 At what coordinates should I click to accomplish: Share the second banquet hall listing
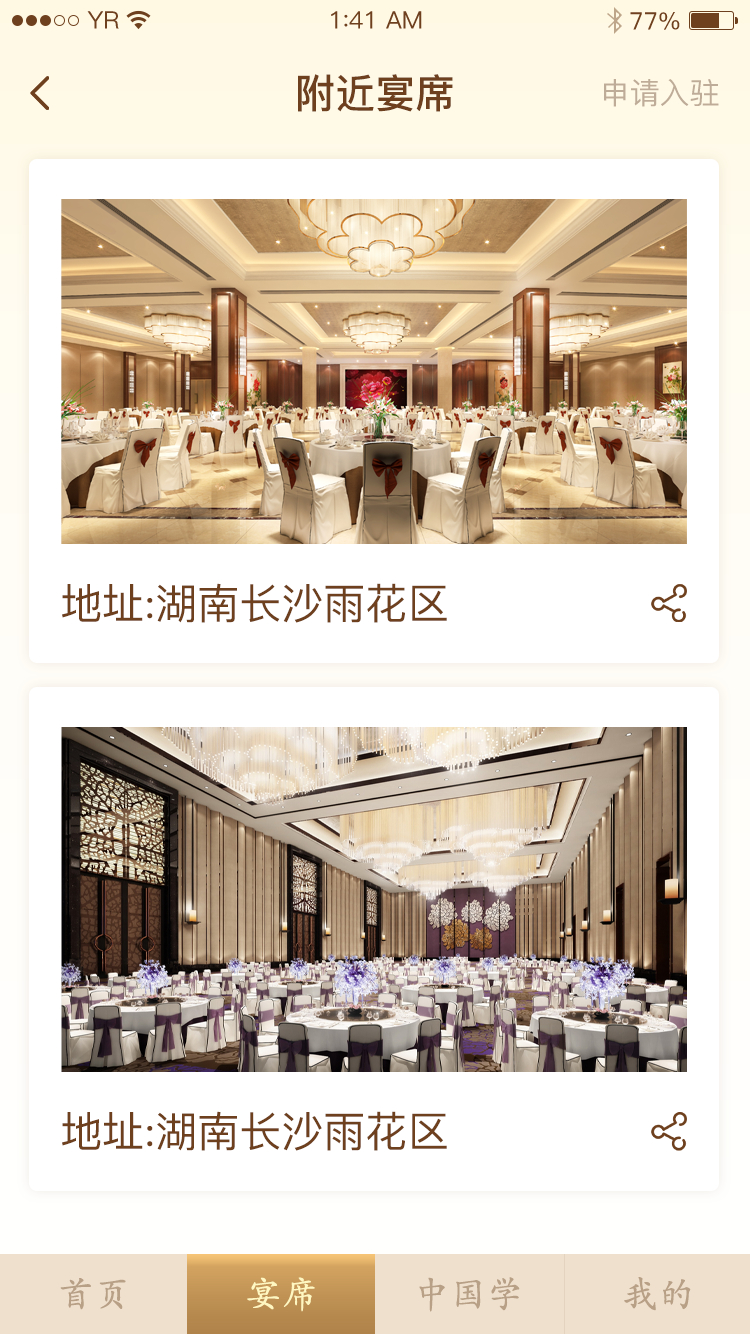point(669,1131)
